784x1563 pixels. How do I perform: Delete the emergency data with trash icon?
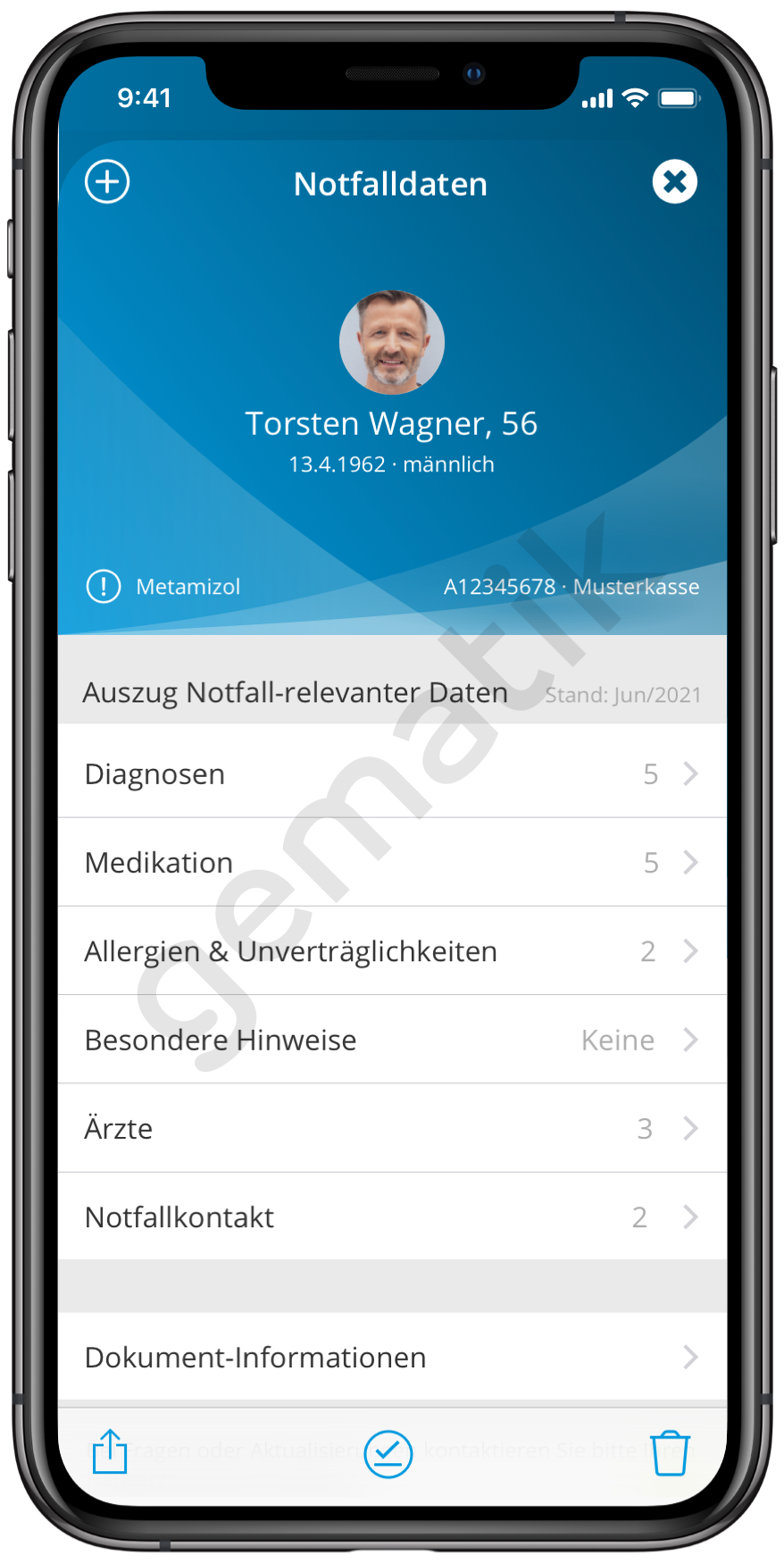(670, 1453)
